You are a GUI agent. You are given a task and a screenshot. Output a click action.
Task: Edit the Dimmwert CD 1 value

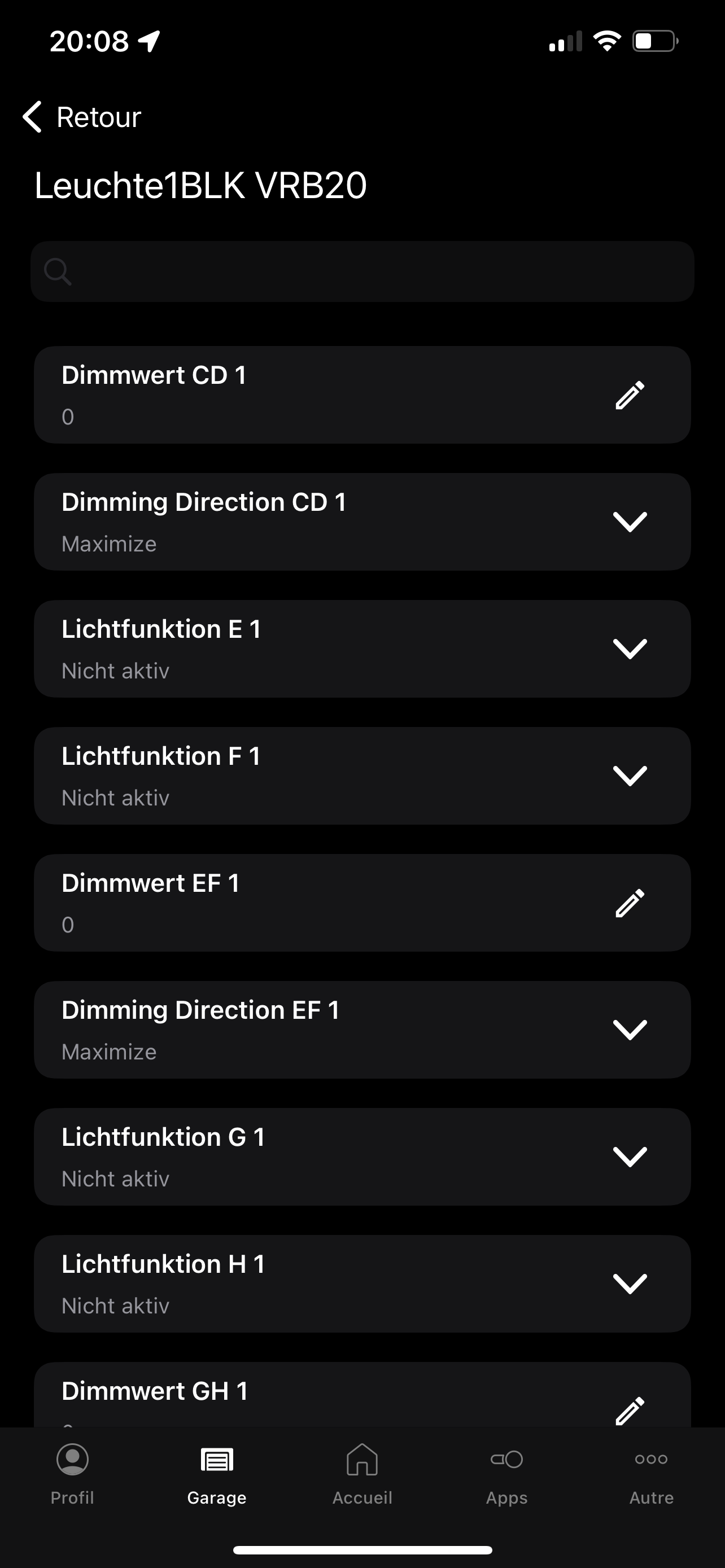click(x=630, y=396)
